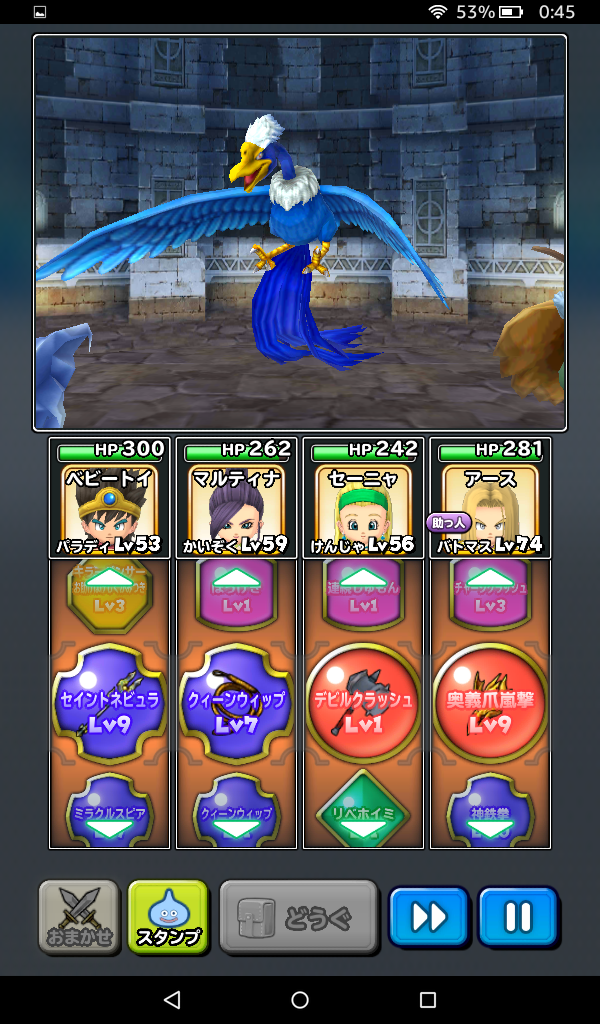Go back with the system back button

(x=172, y=1000)
